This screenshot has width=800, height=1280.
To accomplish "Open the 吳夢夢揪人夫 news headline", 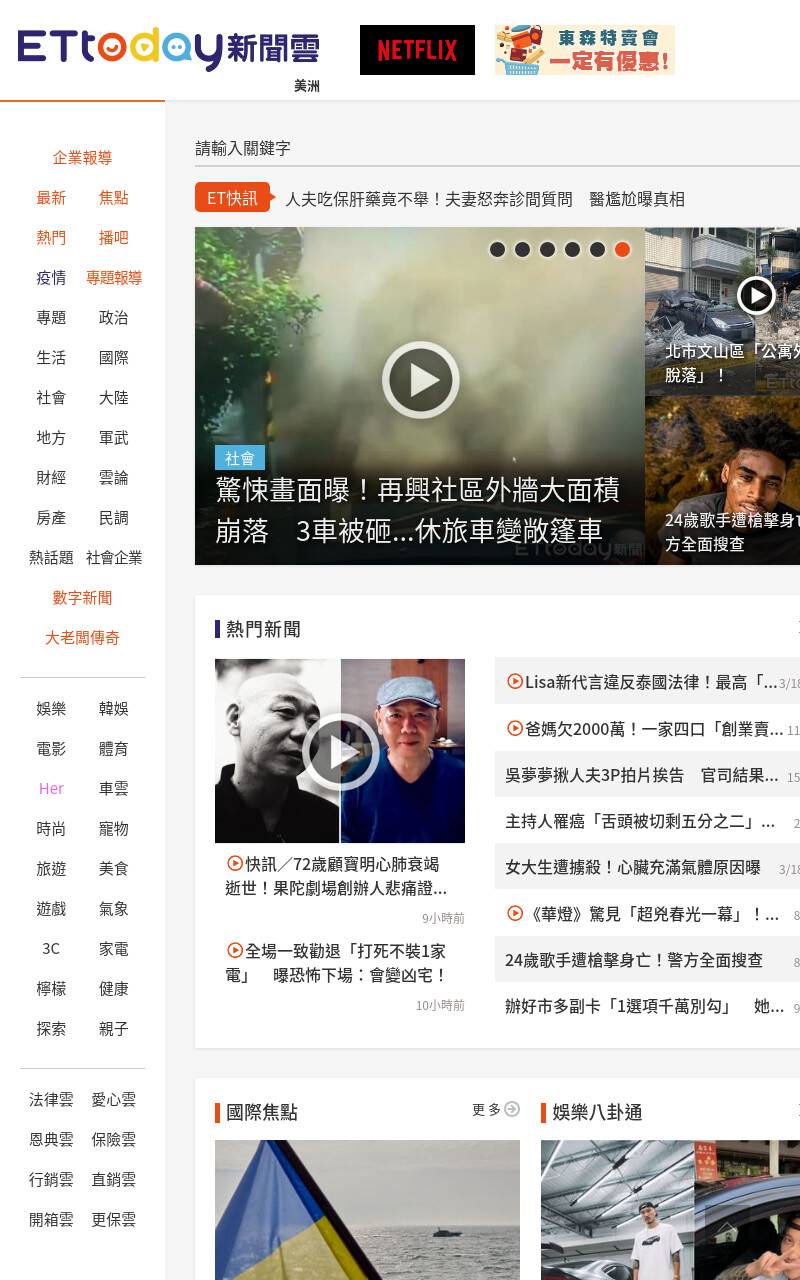I will point(641,775).
